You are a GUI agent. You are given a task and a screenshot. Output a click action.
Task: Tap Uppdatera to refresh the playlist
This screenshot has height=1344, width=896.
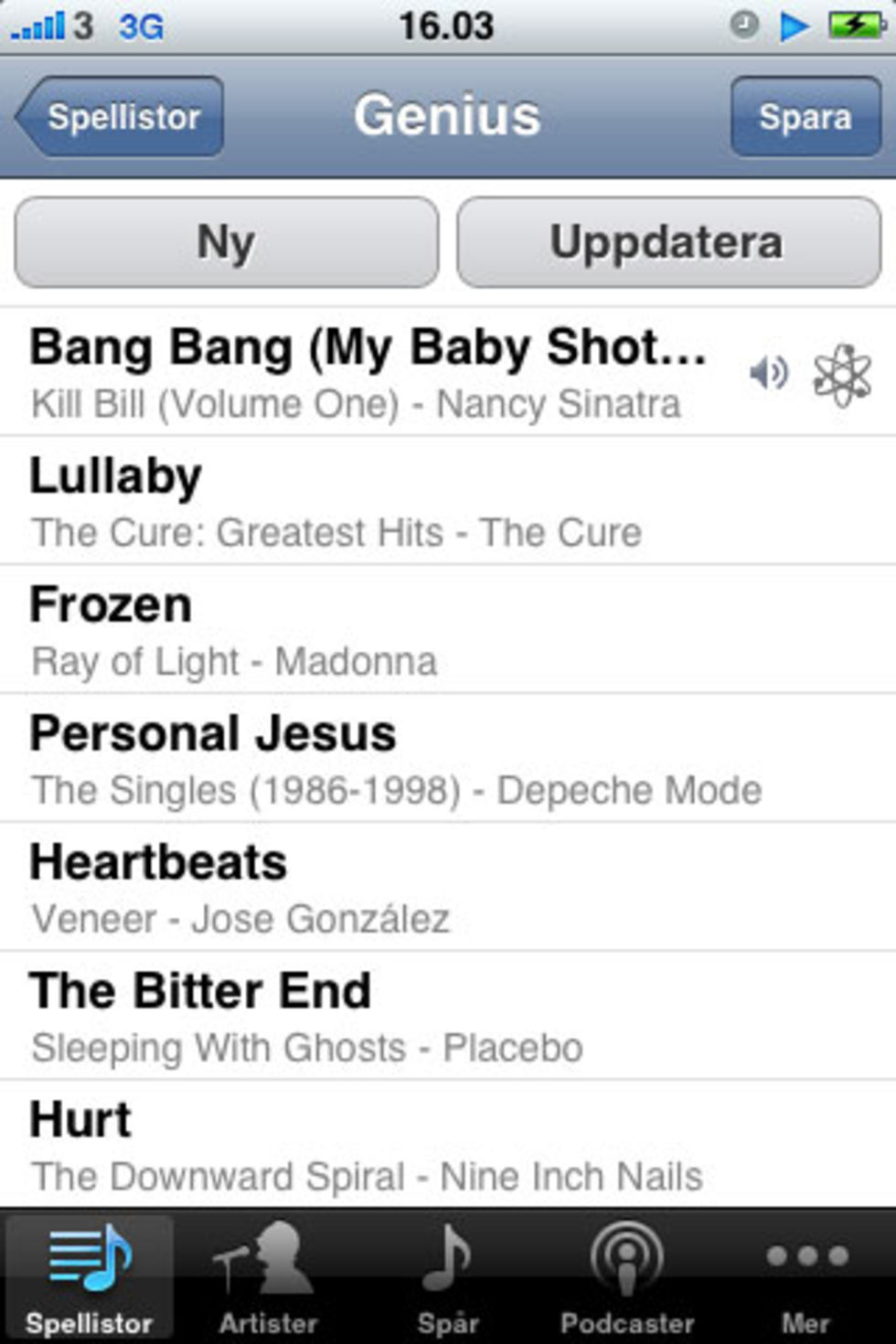pos(667,243)
